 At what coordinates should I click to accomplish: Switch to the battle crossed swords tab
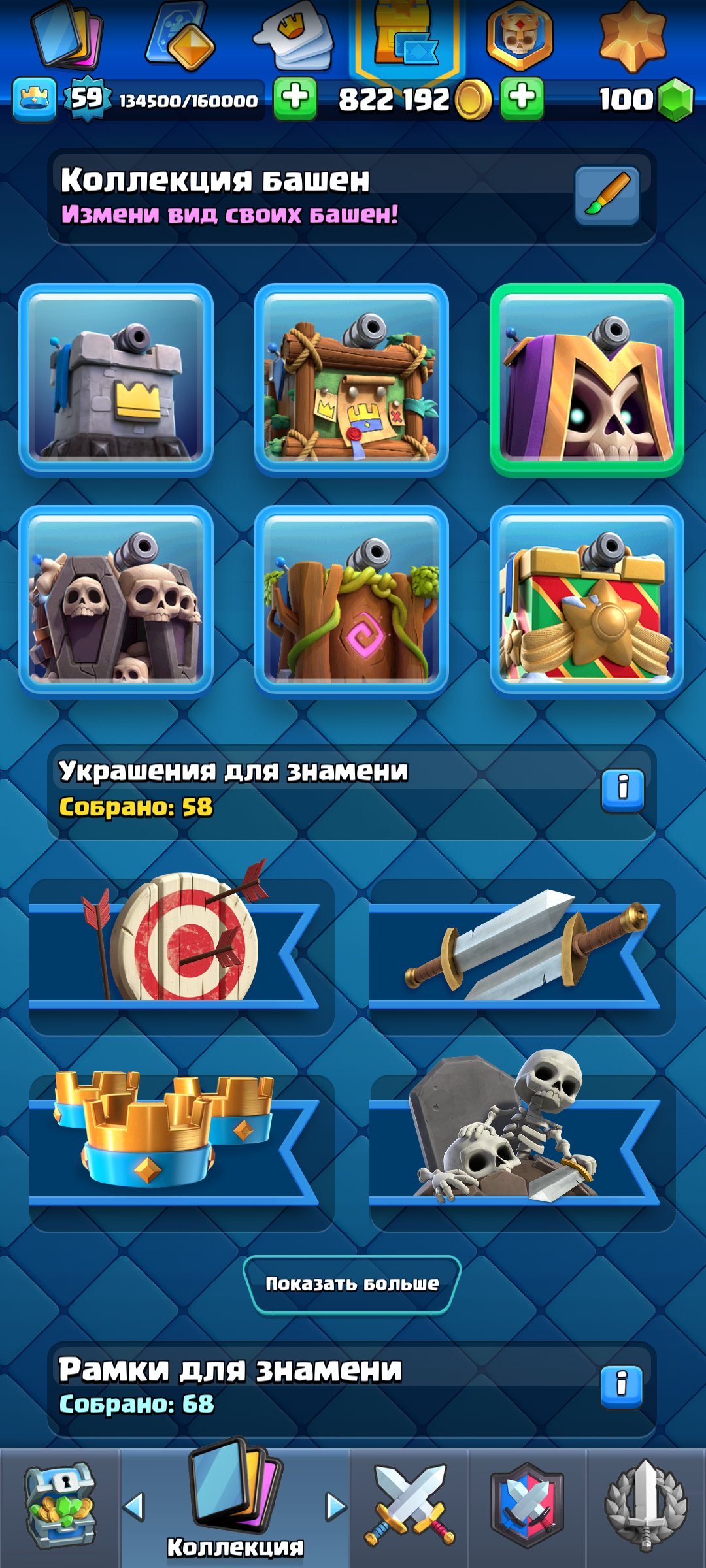409,1506
